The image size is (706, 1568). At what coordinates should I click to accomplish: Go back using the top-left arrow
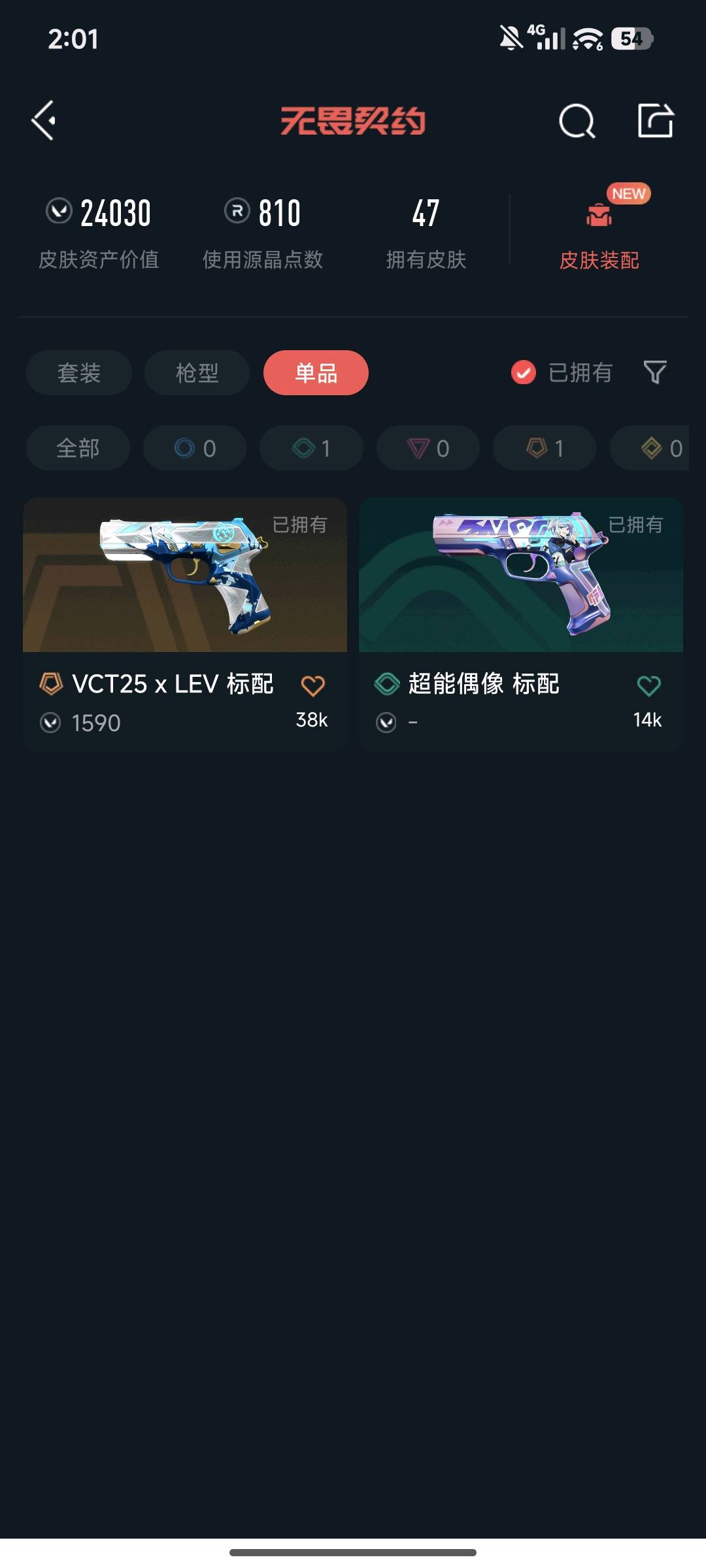click(43, 121)
